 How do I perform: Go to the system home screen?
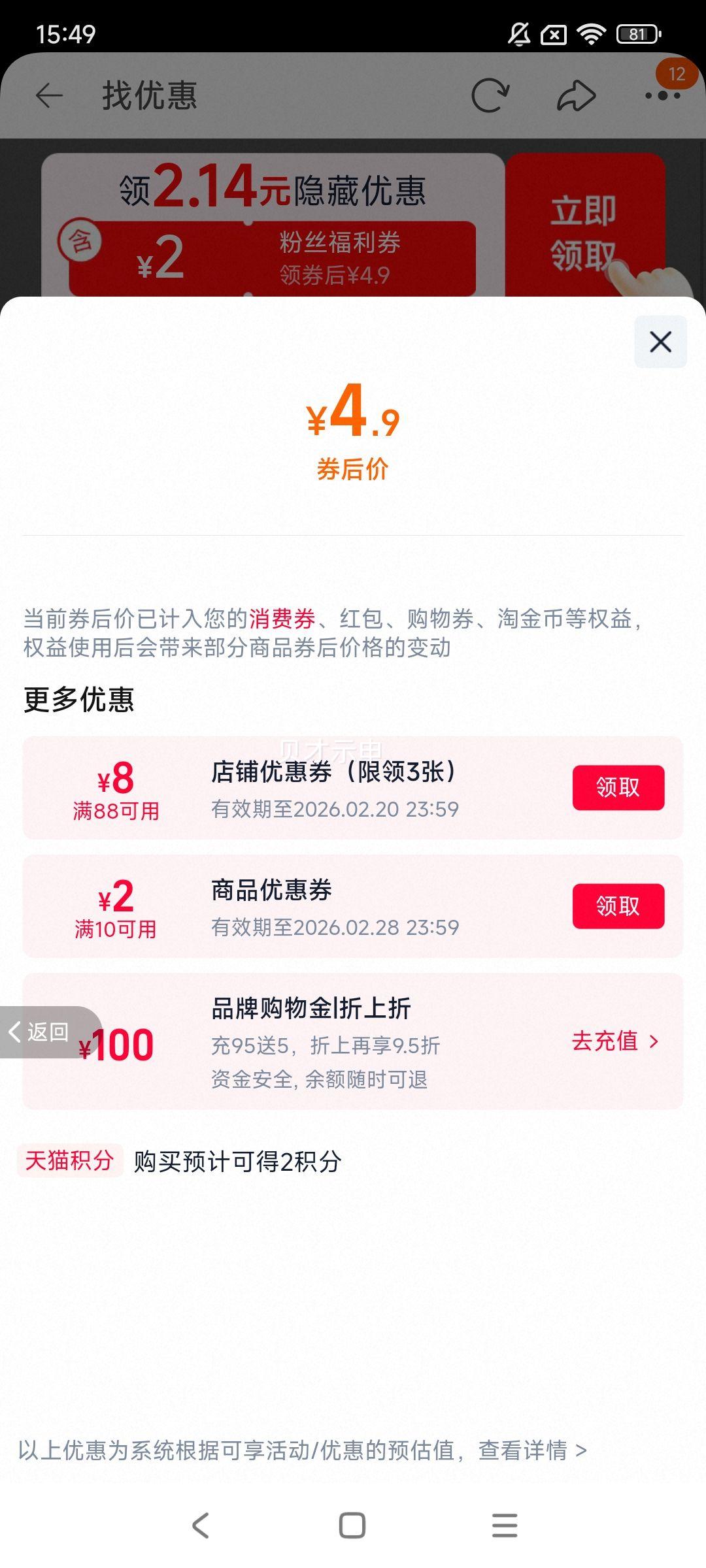[352, 1526]
